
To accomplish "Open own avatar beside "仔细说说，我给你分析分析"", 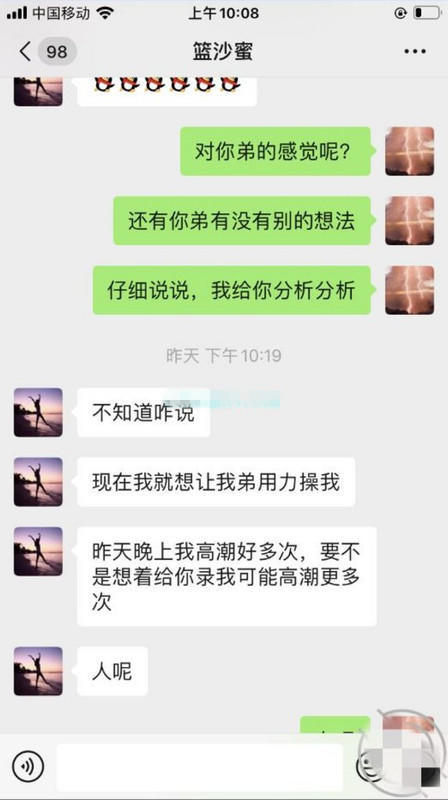I will (410, 290).
